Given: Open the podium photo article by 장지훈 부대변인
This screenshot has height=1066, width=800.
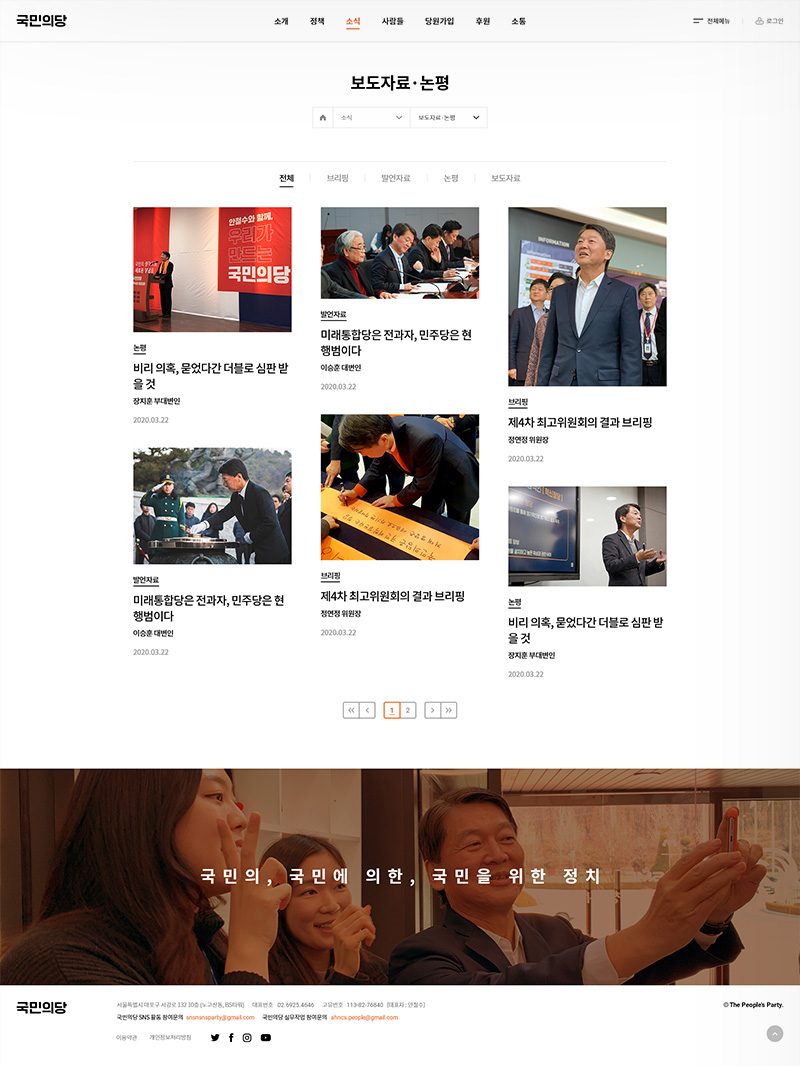Looking at the screenshot, I should 212,270.
